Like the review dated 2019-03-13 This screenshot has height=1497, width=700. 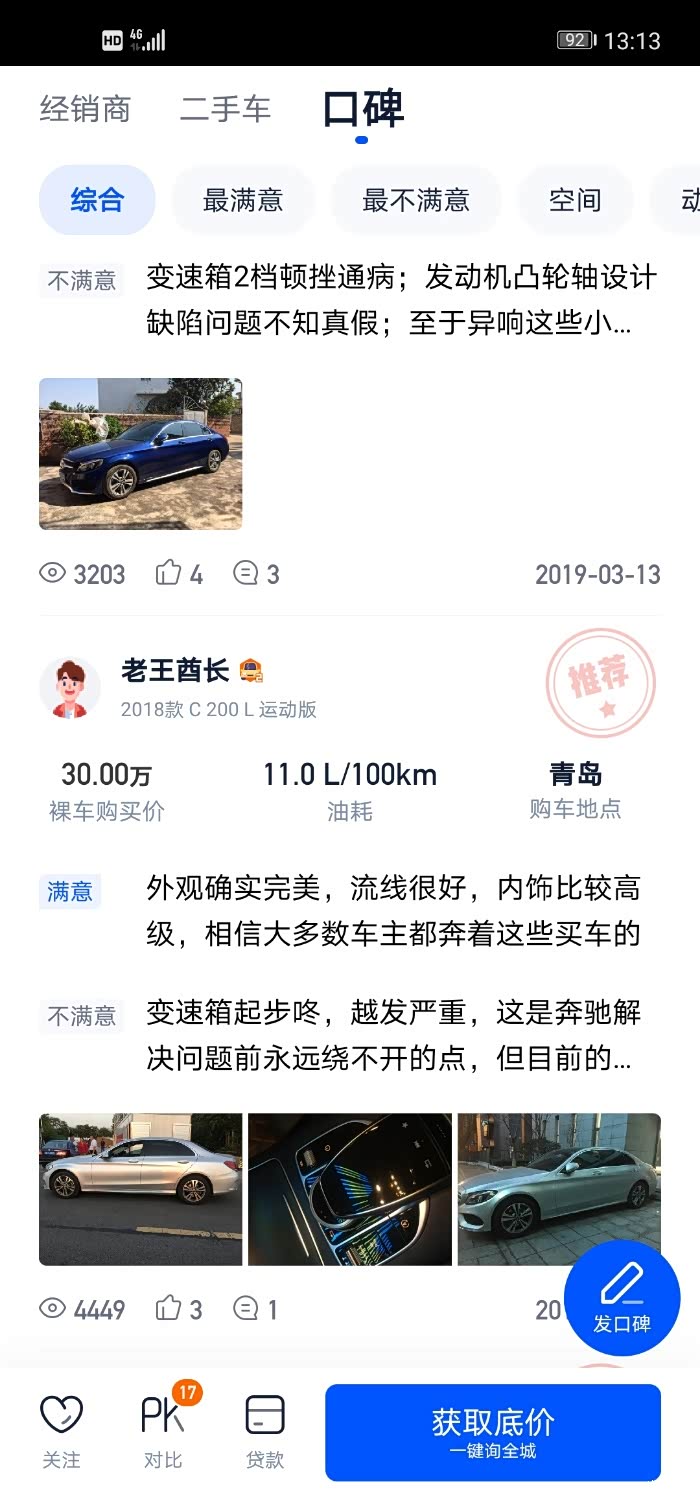tap(179, 573)
